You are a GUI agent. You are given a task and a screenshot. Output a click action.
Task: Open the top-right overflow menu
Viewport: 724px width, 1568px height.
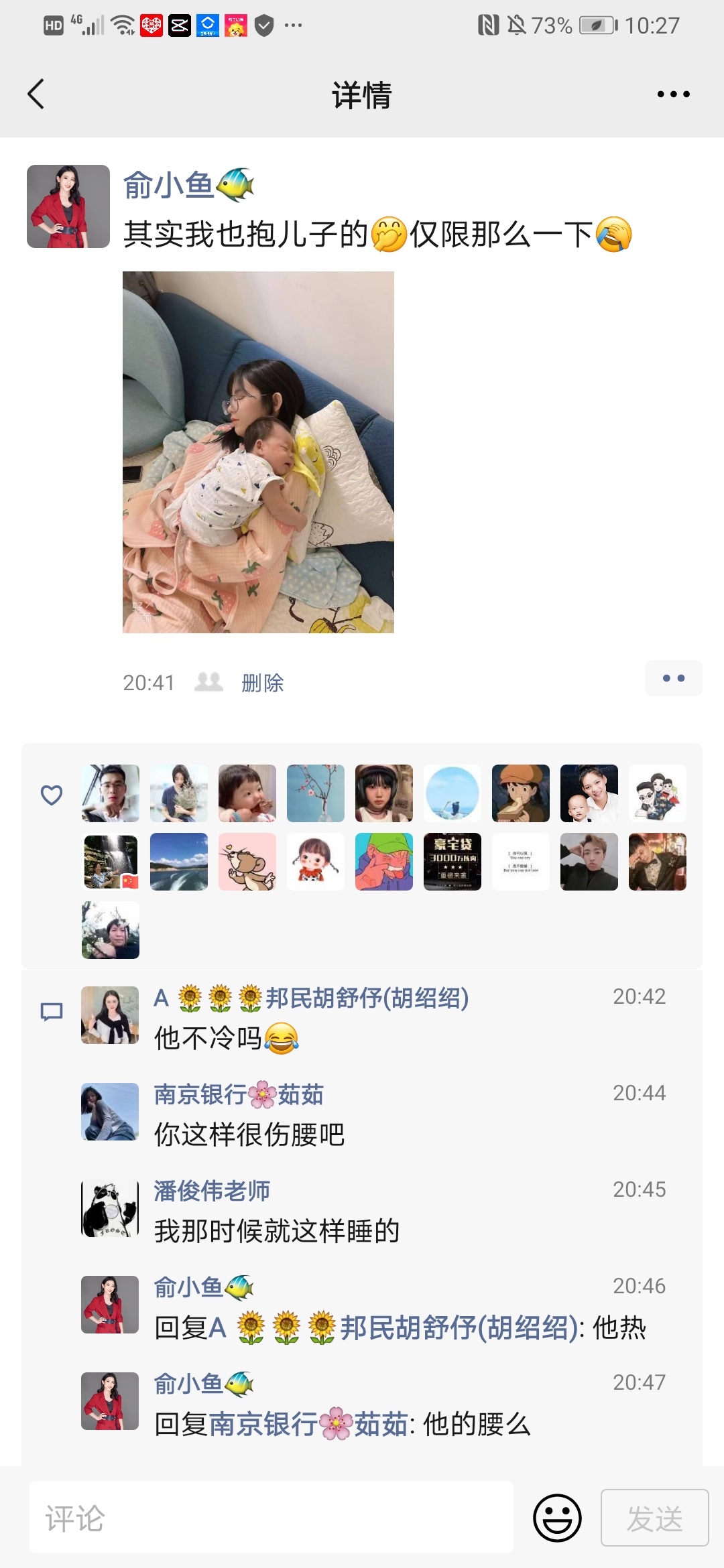pos(673,94)
